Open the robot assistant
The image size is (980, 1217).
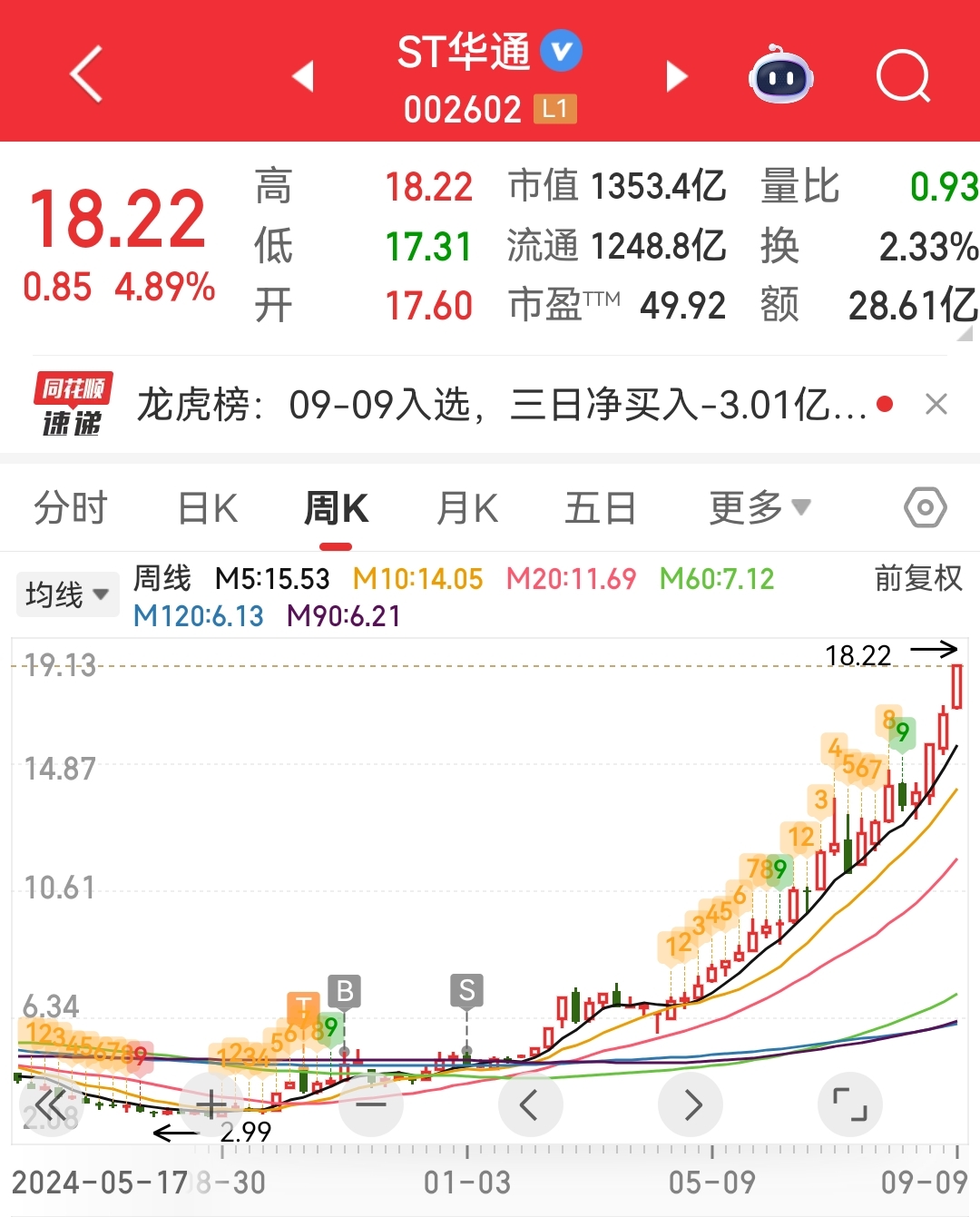coord(780,76)
